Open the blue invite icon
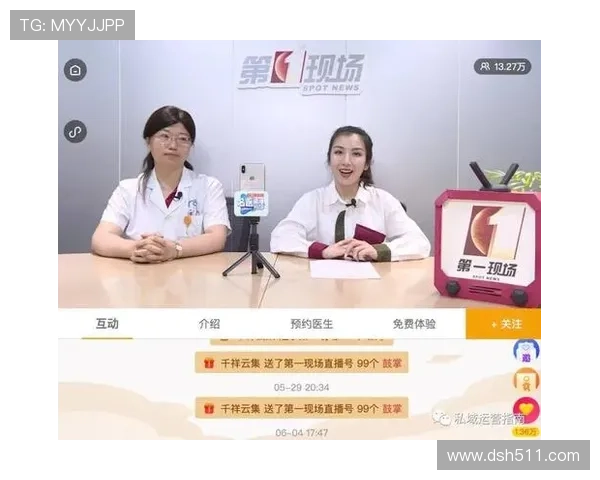 [526, 351]
